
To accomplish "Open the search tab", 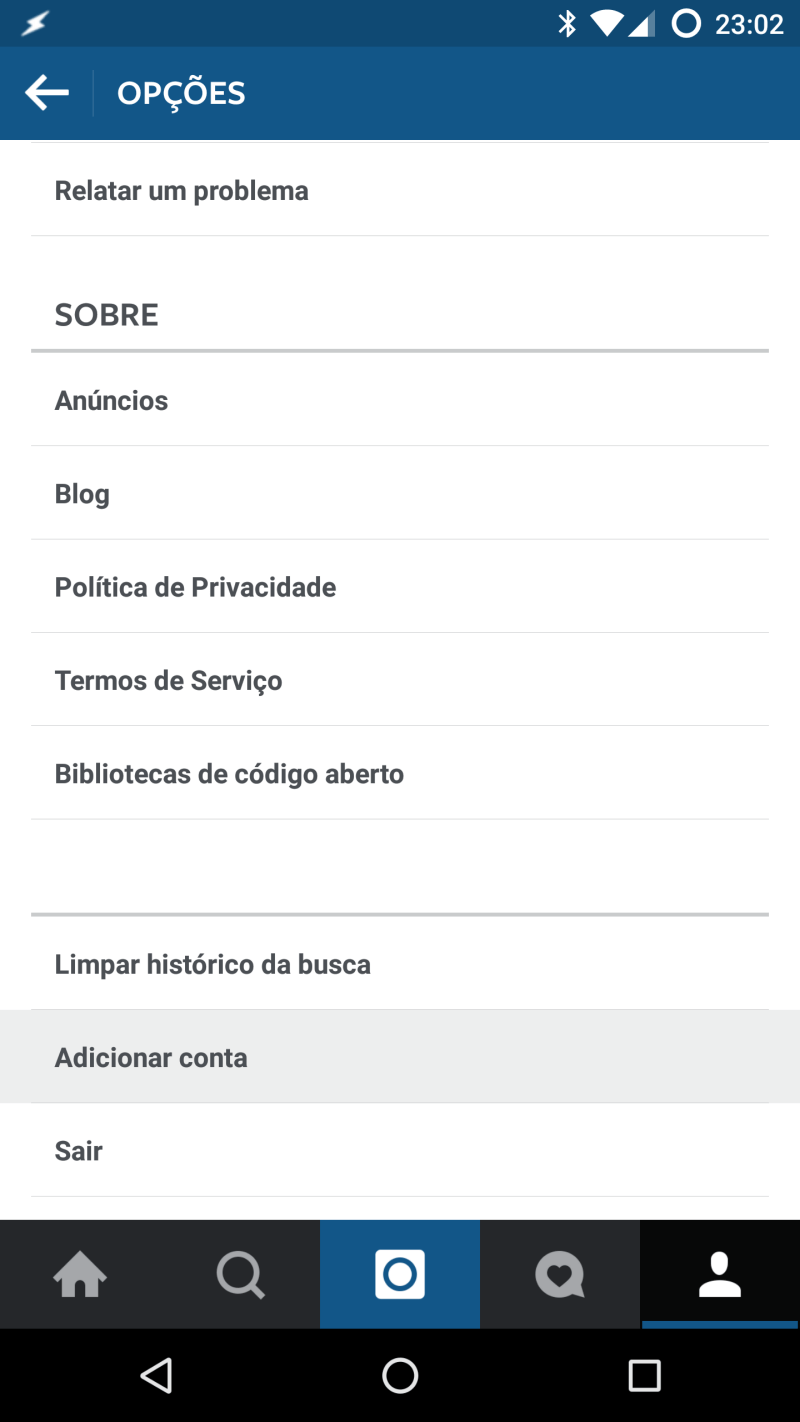I will pos(240,1275).
